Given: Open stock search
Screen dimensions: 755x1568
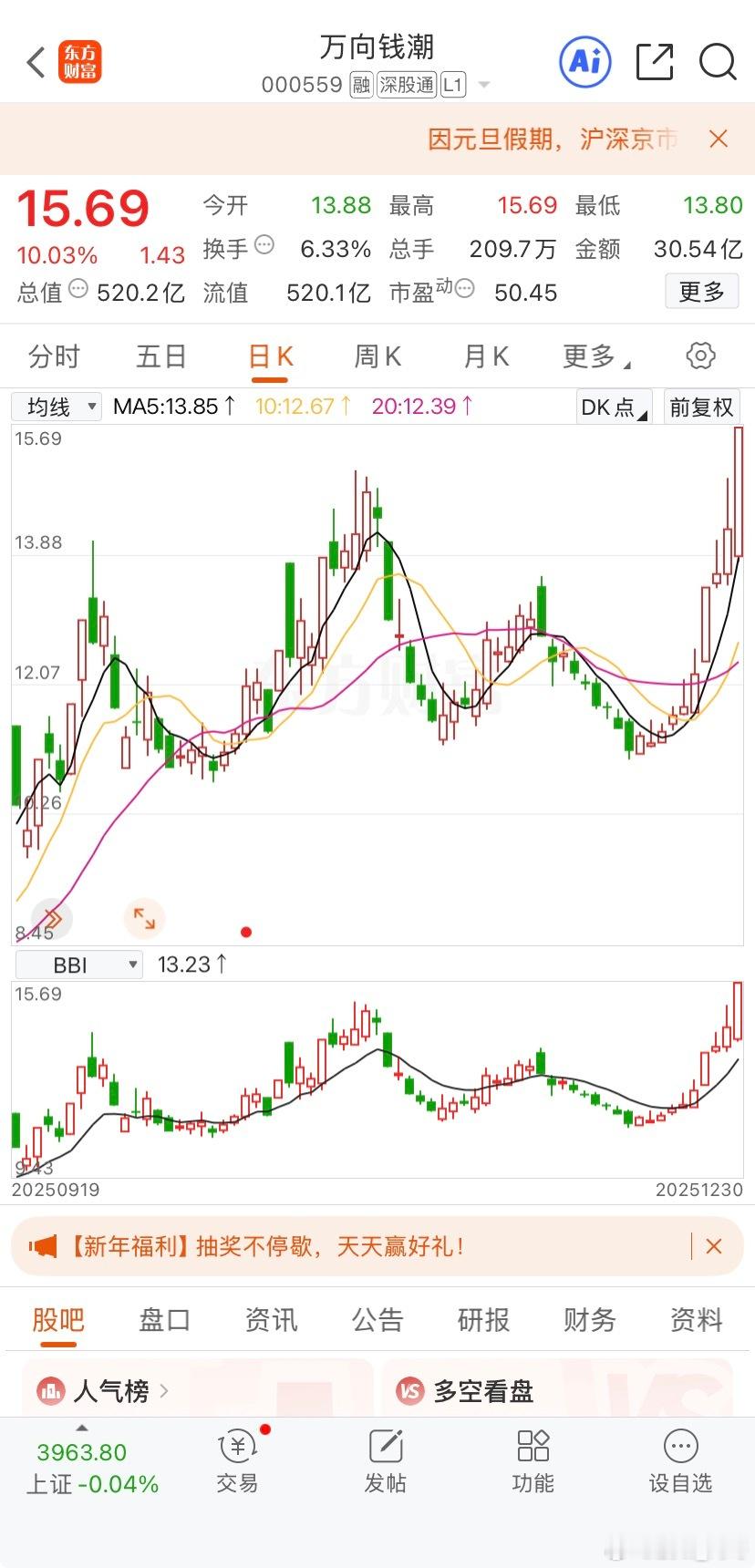Looking at the screenshot, I should [x=718, y=62].
